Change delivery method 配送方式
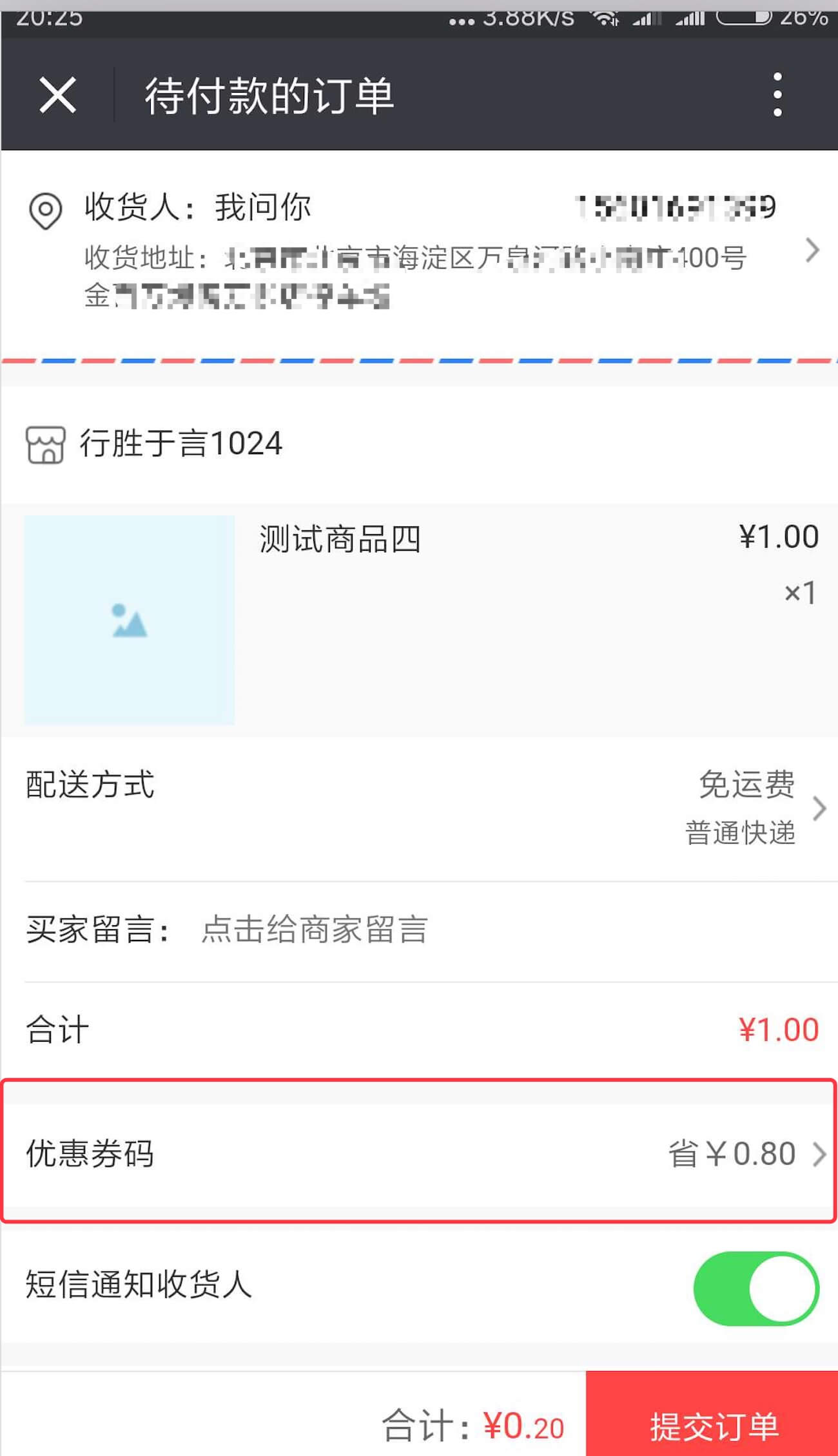Image resolution: width=838 pixels, height=1456 pixels. [419, 809]
